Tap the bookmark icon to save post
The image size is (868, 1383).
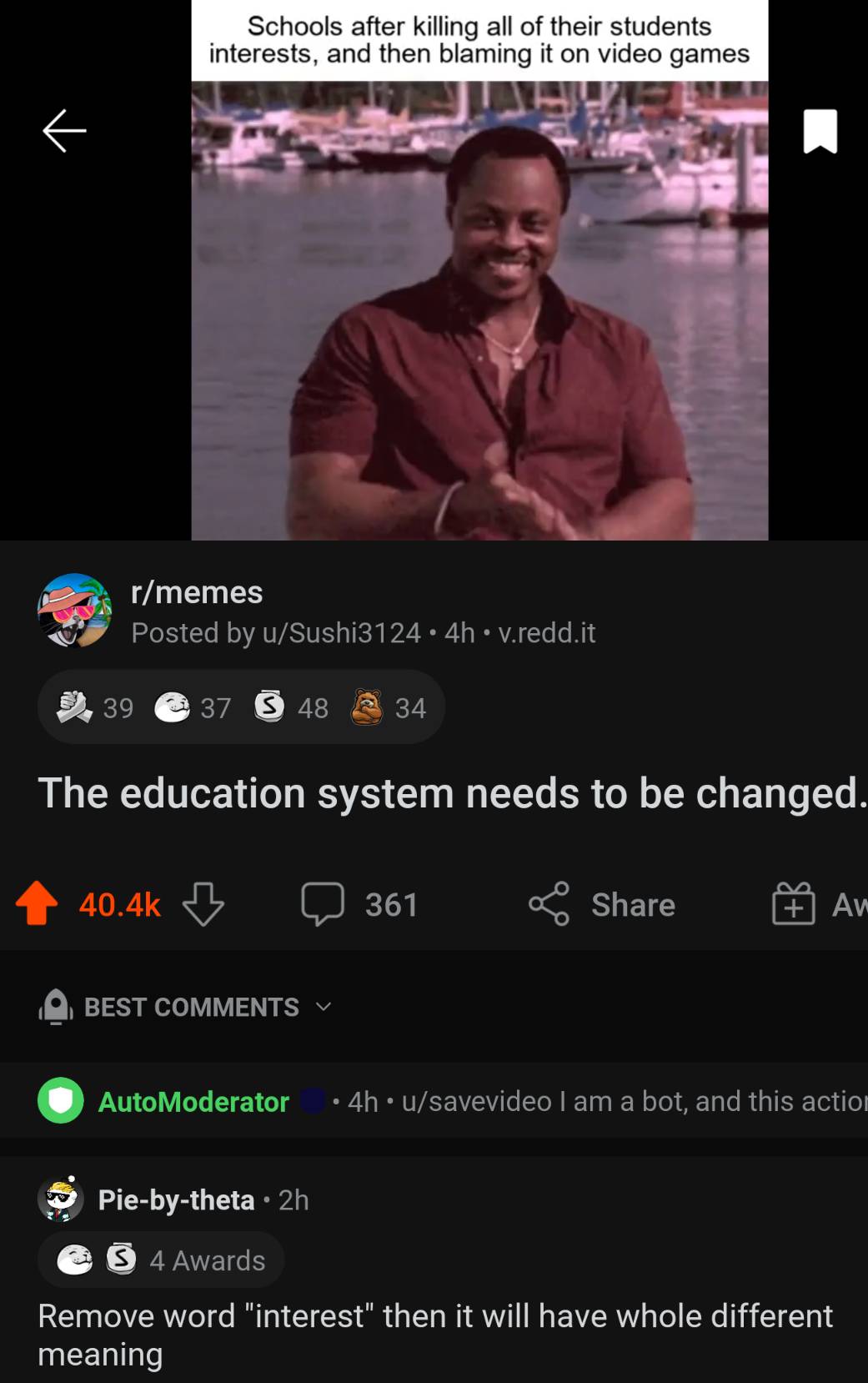[820, 131]
